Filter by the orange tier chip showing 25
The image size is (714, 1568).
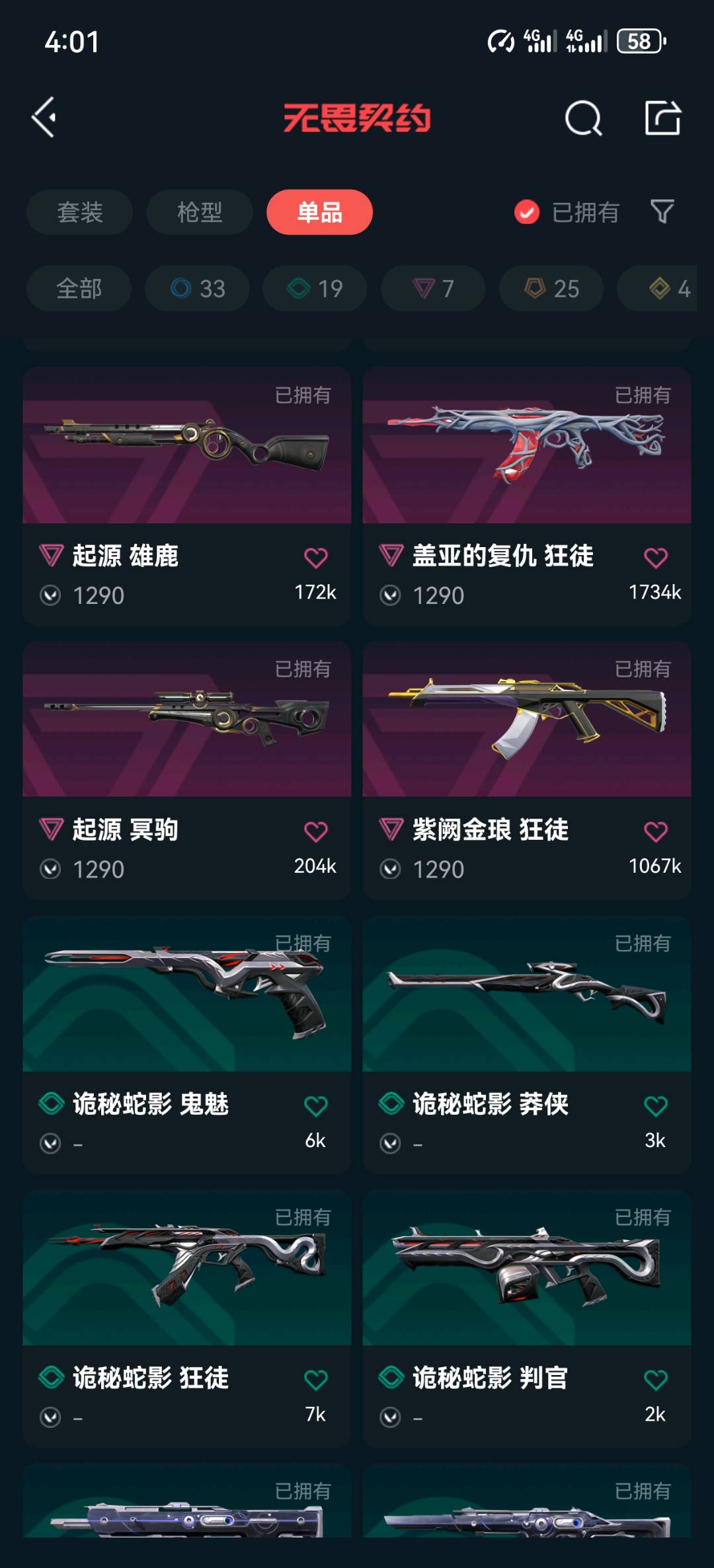[551, 289]
